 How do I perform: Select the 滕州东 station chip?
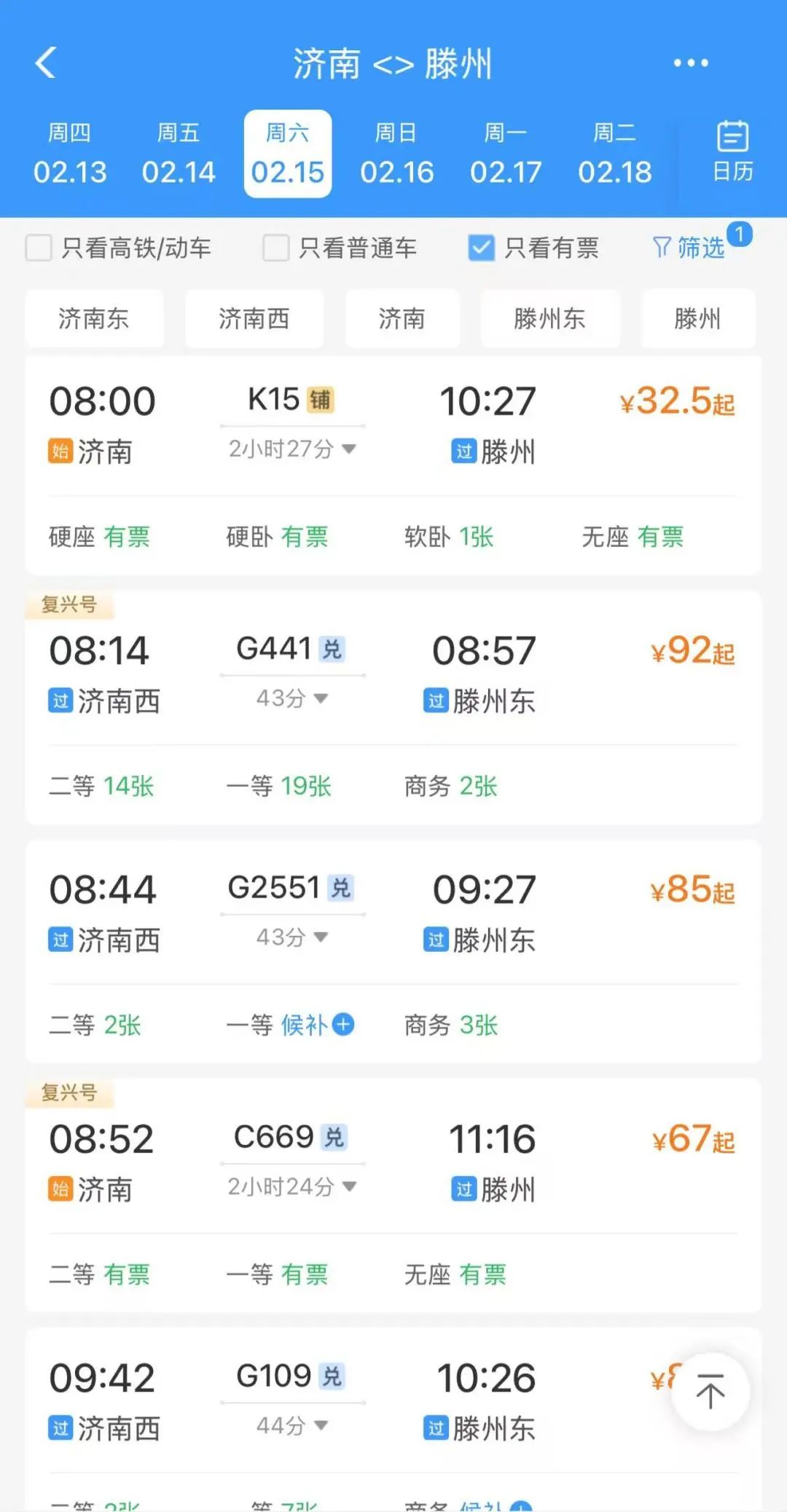pos(550,318)
